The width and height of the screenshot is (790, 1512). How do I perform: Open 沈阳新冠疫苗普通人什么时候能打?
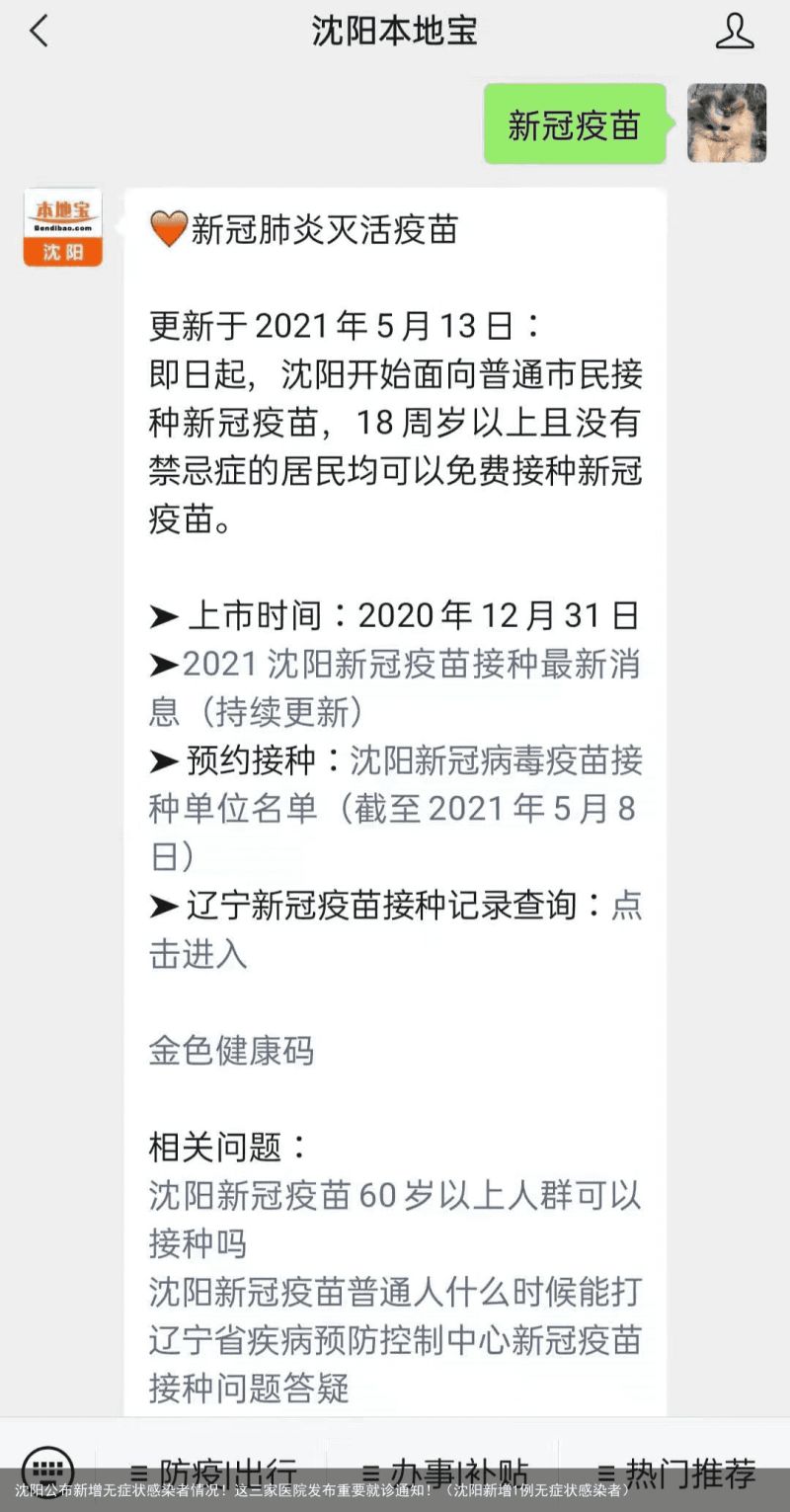tap(395, 1291)
